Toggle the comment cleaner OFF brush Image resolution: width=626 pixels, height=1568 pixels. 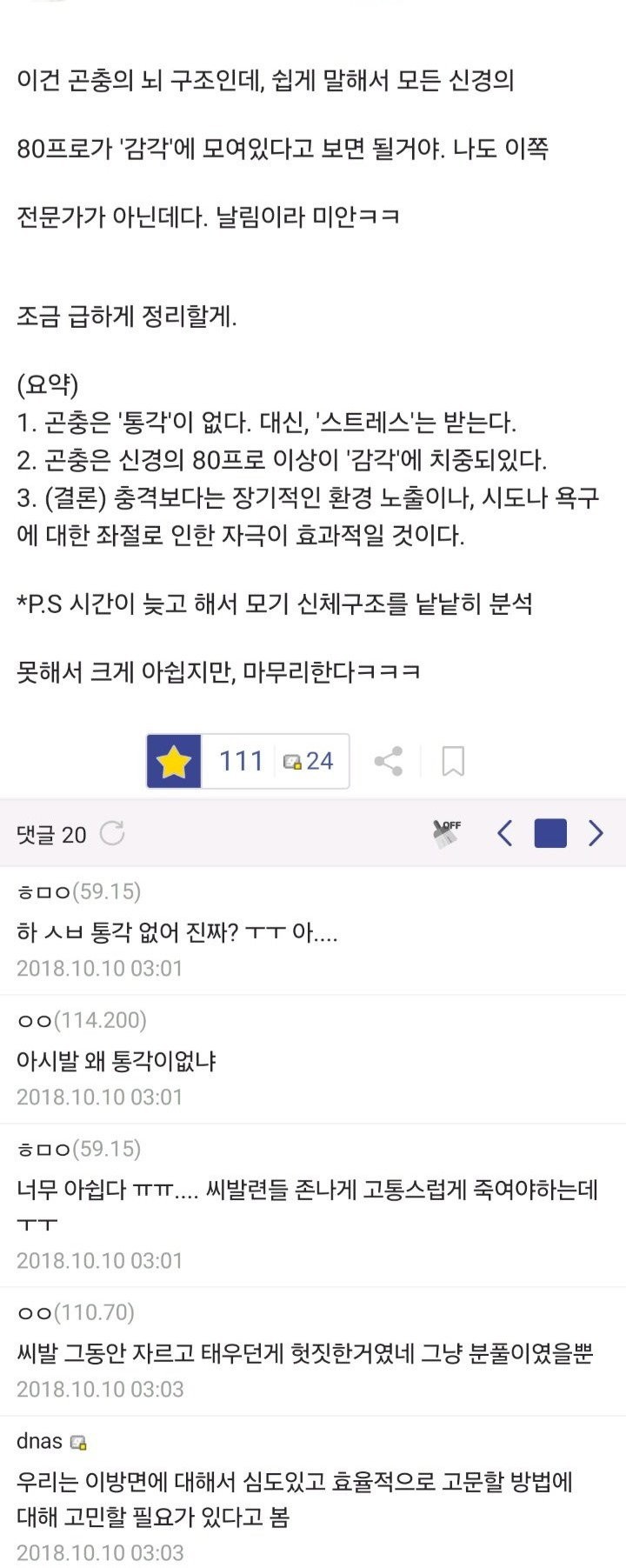(447, 833)
